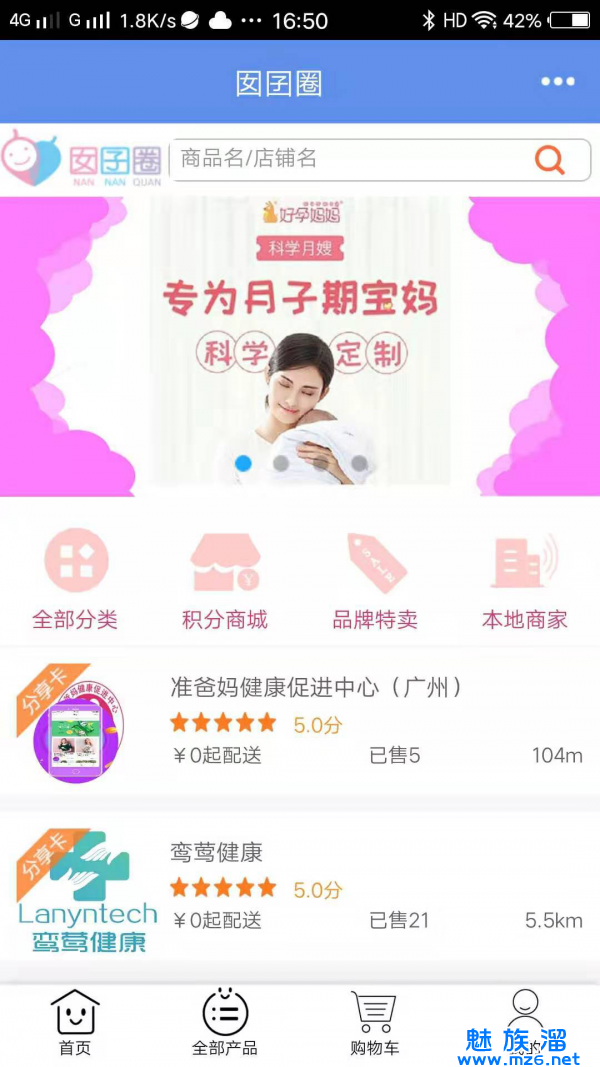Switch to the 全部产品 tab

225,1023
